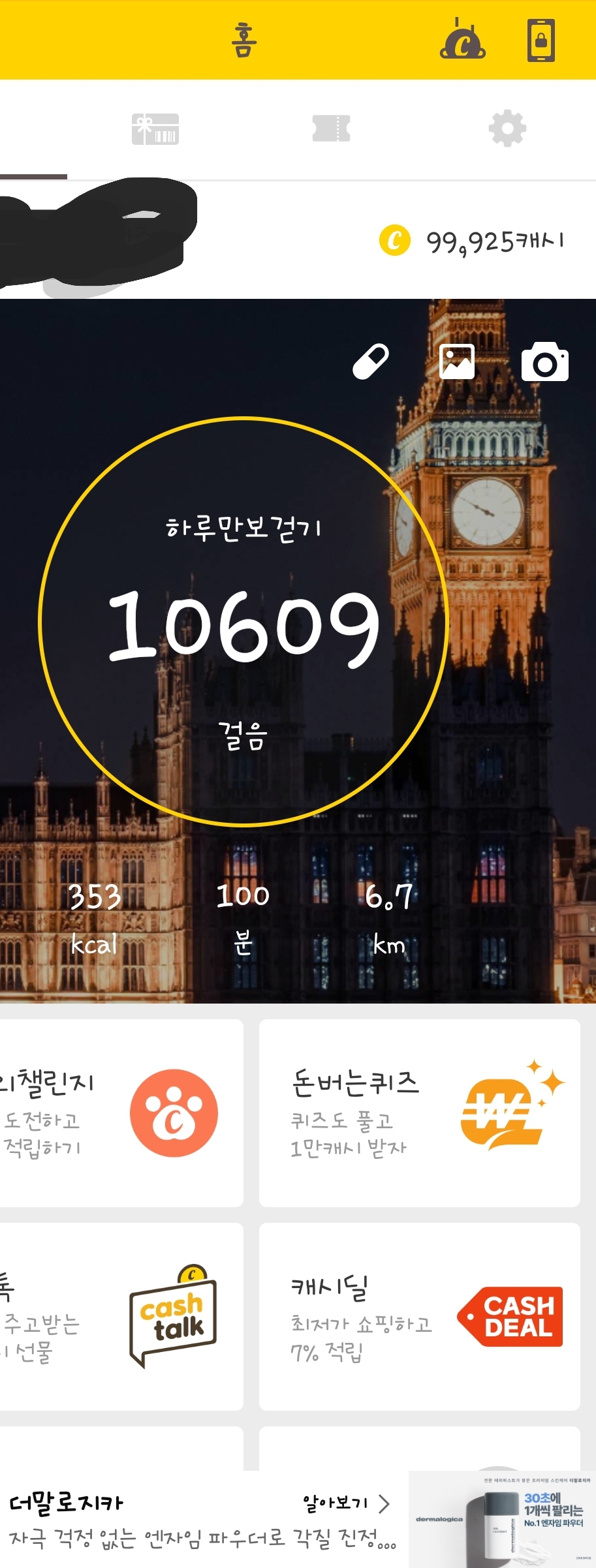This screenshot has width=596, height=1568.
Task: Switch to the gift coupon tab
Action: [x=155, y=129]
